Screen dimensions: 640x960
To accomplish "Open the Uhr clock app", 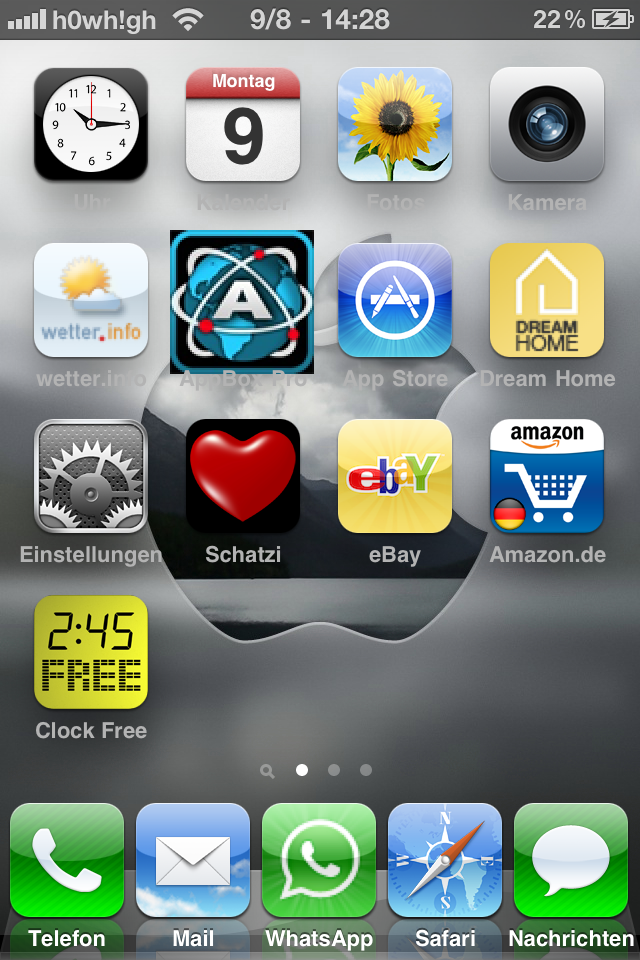I will pyautogui.click(x=91, y=125).
